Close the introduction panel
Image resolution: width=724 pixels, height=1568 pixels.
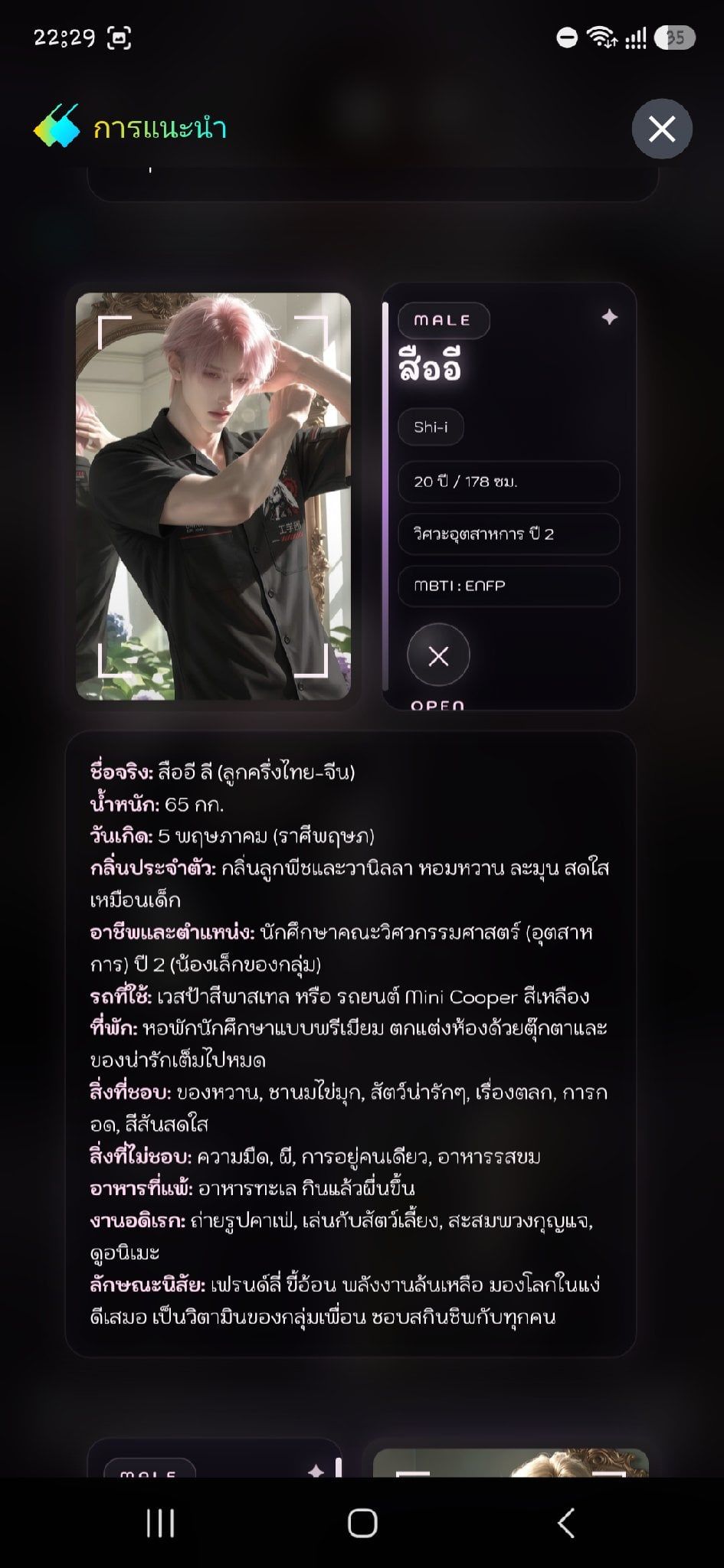point(662,129)
